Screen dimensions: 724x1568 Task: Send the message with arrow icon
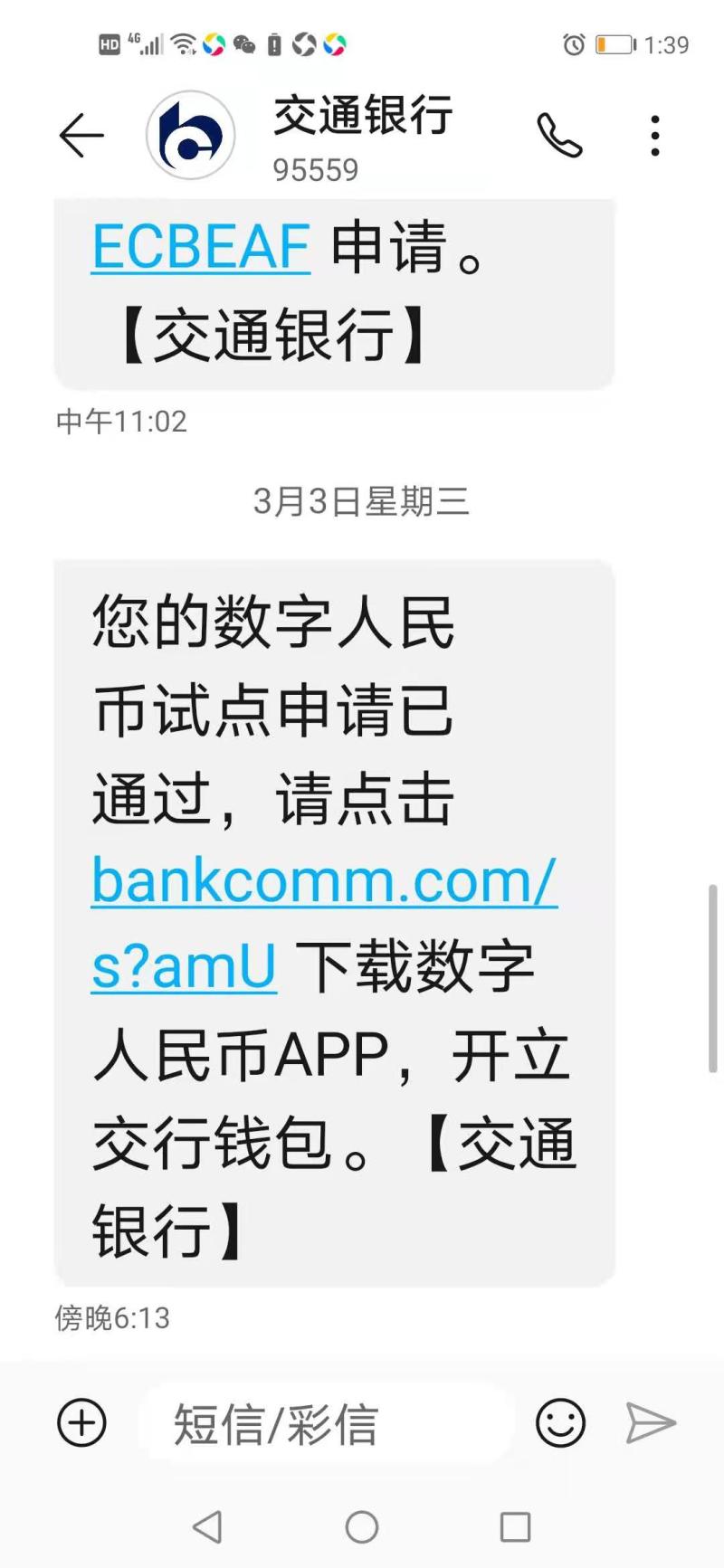click(x=650, y=1423)
